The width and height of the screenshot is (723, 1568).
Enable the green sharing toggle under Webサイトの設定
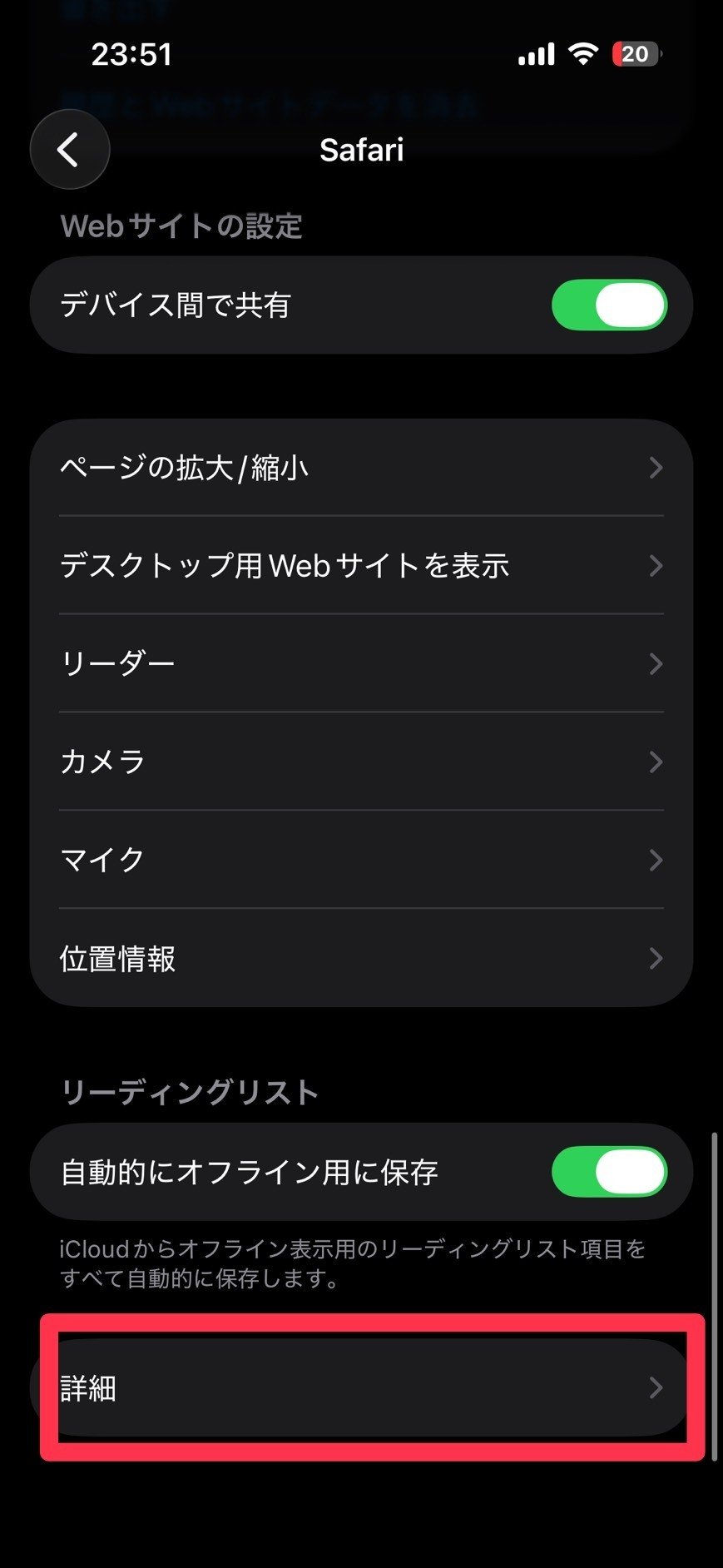point(609,305)
